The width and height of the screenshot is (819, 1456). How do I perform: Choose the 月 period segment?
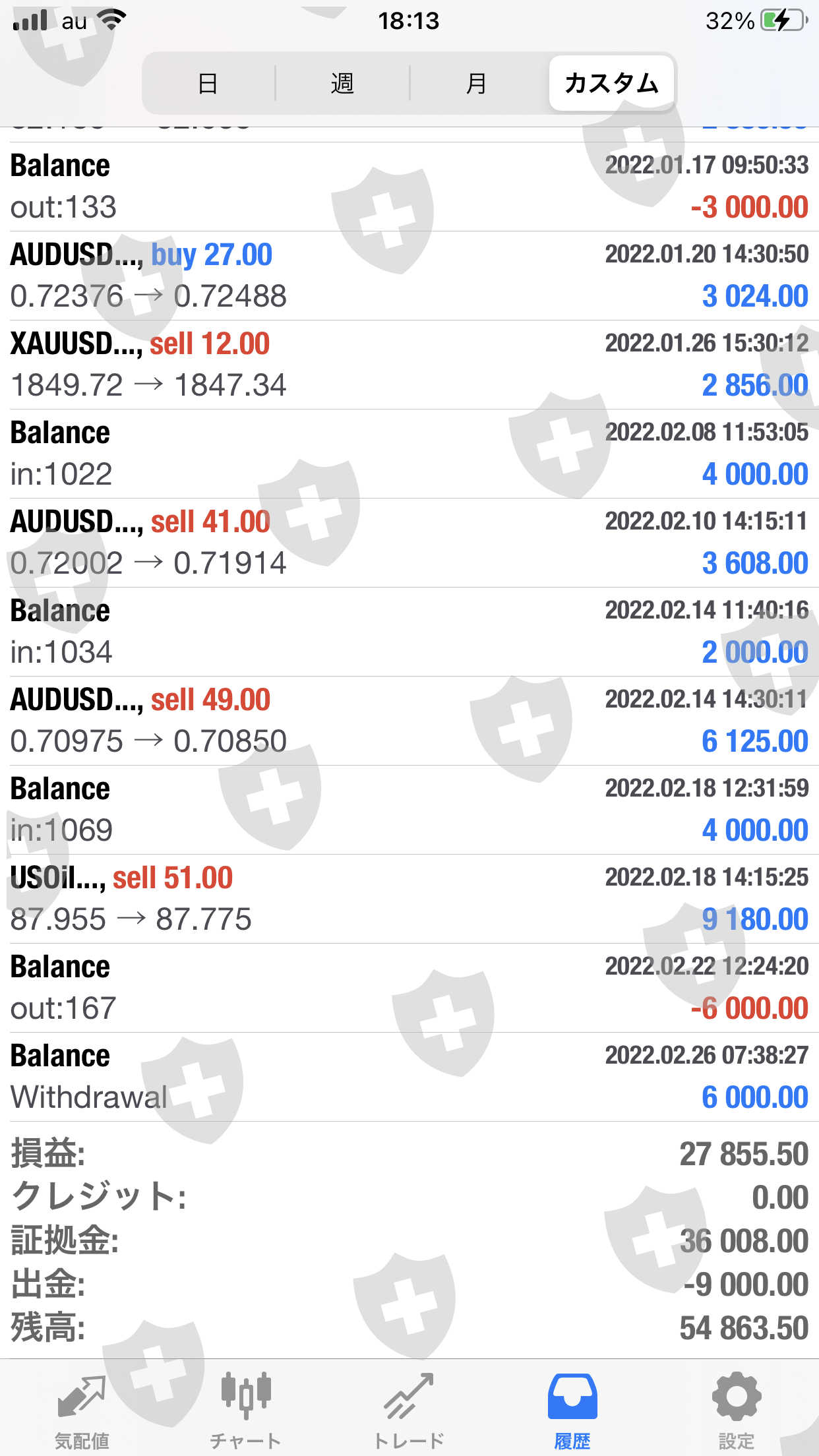pos(476,84)
